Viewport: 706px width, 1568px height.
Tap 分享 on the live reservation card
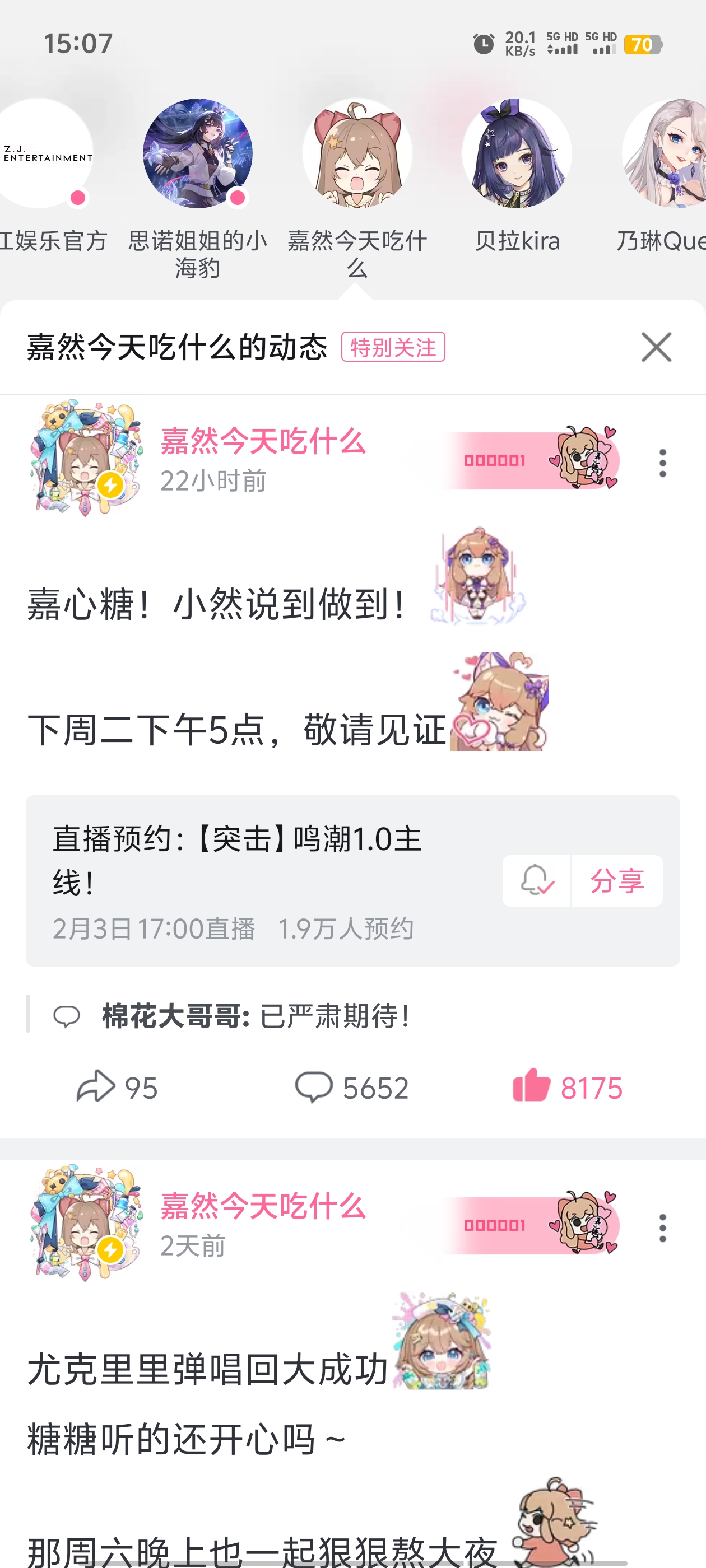pos(616,880)
